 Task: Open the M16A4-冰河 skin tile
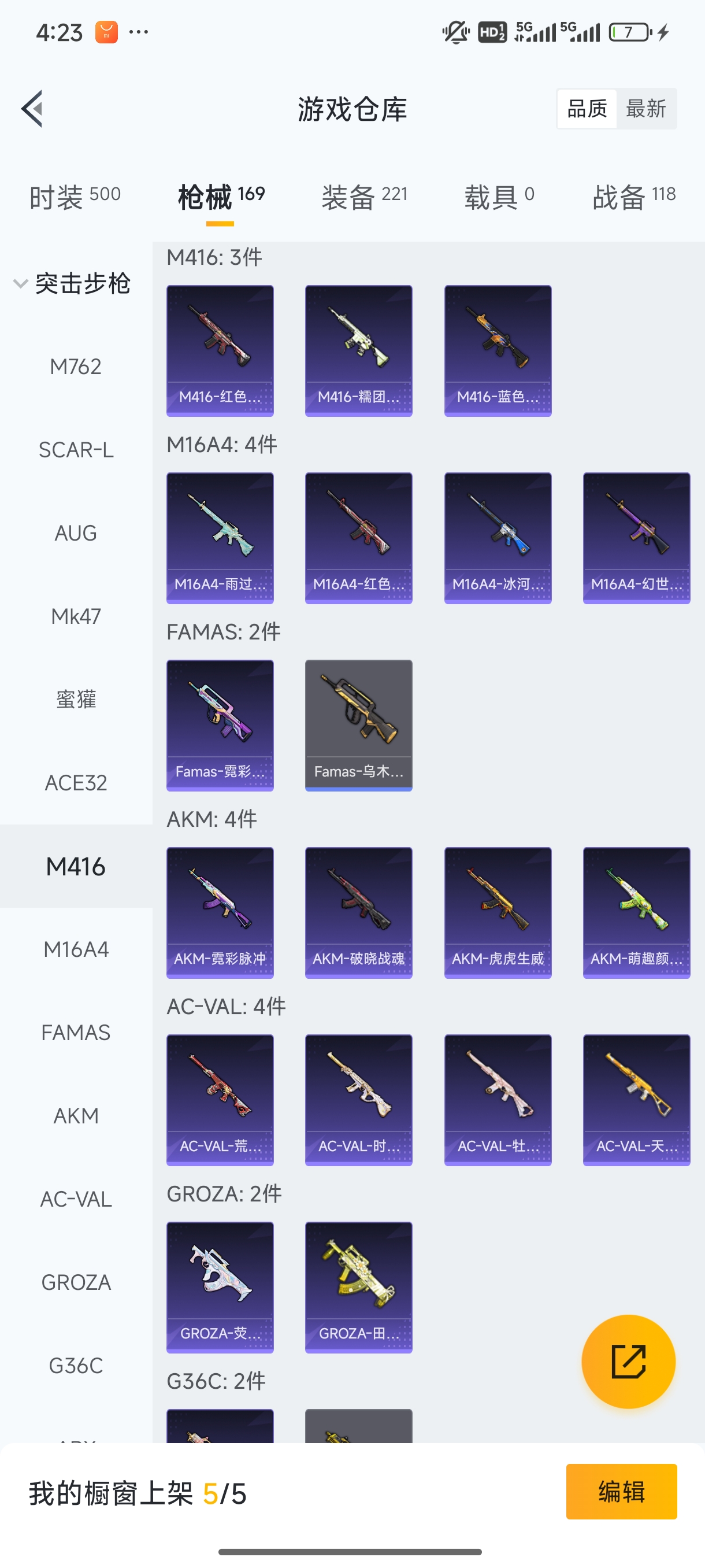point(498,539)
